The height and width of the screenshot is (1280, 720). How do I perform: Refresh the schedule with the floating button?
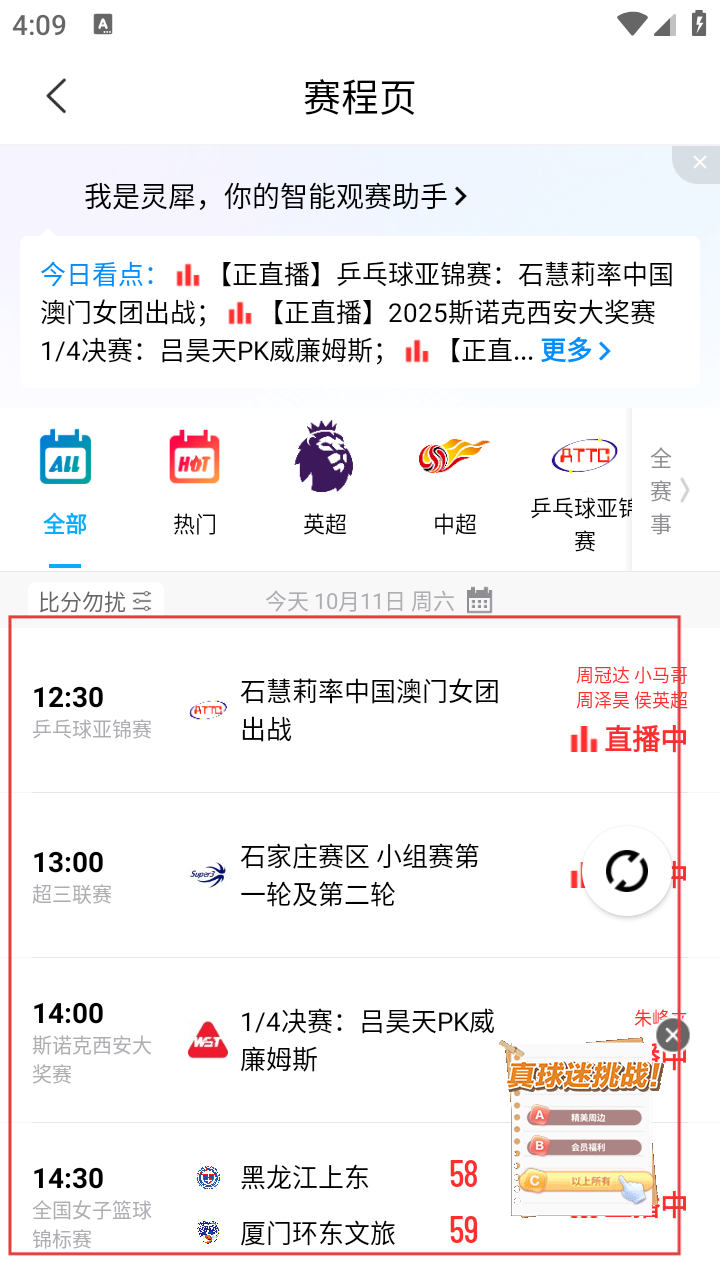point(627,872)
